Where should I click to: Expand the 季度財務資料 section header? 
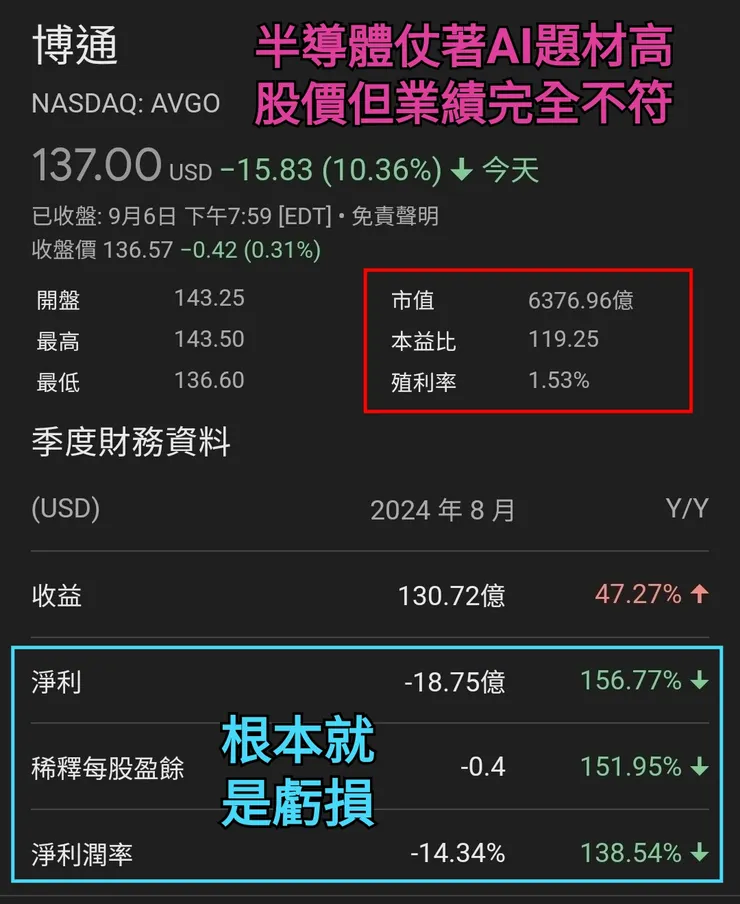coord(131,443)
